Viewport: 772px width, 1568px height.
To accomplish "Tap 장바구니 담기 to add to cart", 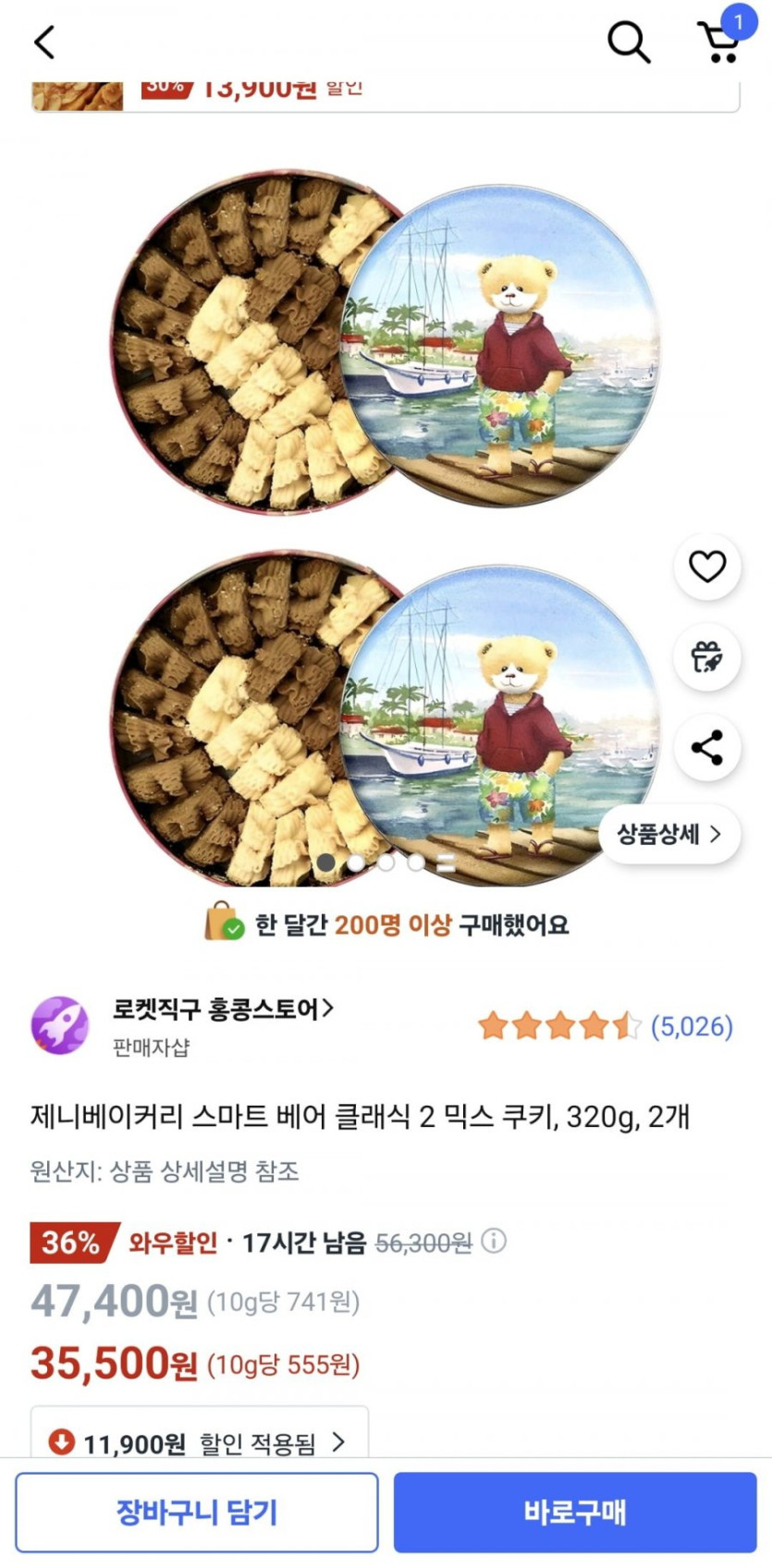I will (197, 1513).
